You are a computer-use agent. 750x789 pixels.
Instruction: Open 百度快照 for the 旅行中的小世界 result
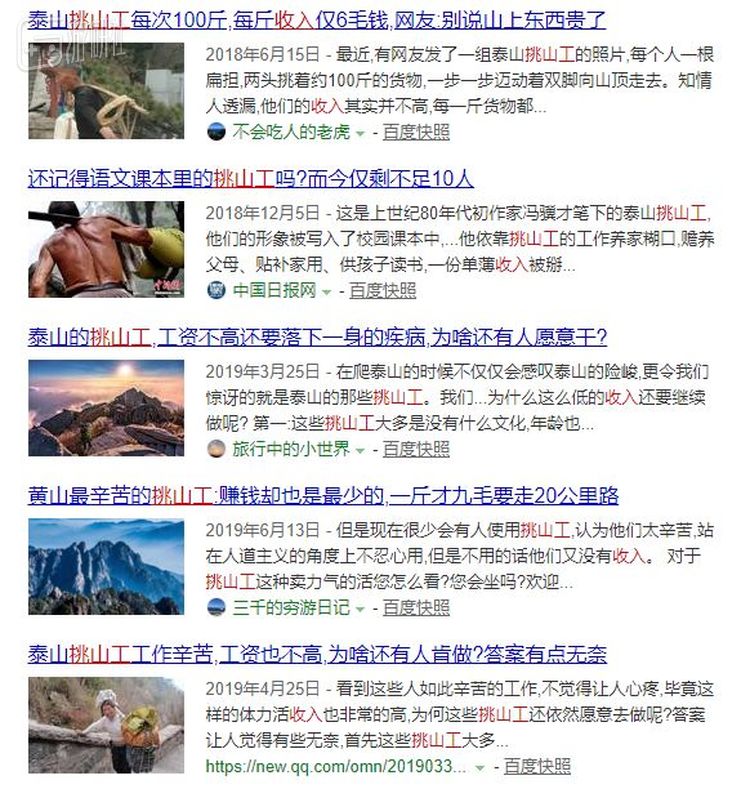pos(416,449)
